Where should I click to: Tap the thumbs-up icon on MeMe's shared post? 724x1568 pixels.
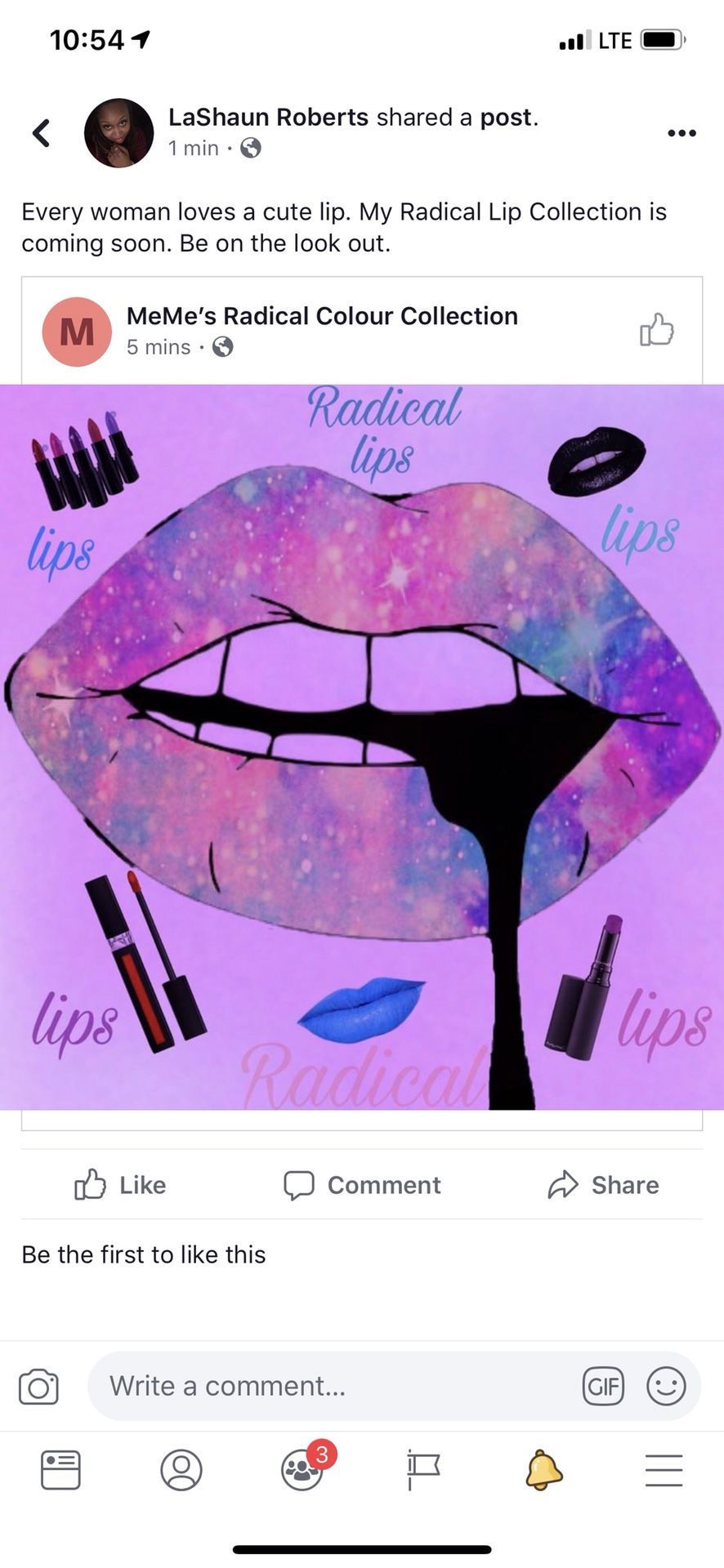(x=659, y=331)
